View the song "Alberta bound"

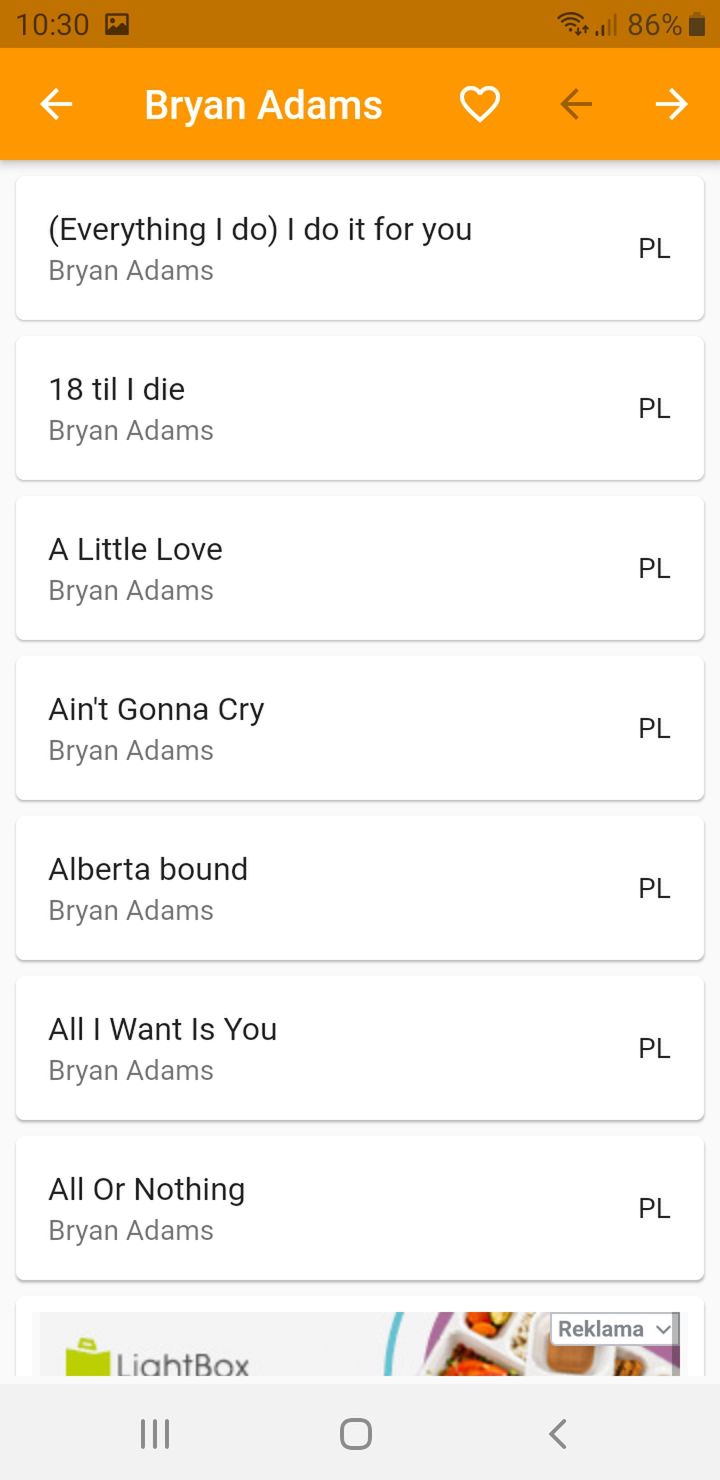pos(360,888)
